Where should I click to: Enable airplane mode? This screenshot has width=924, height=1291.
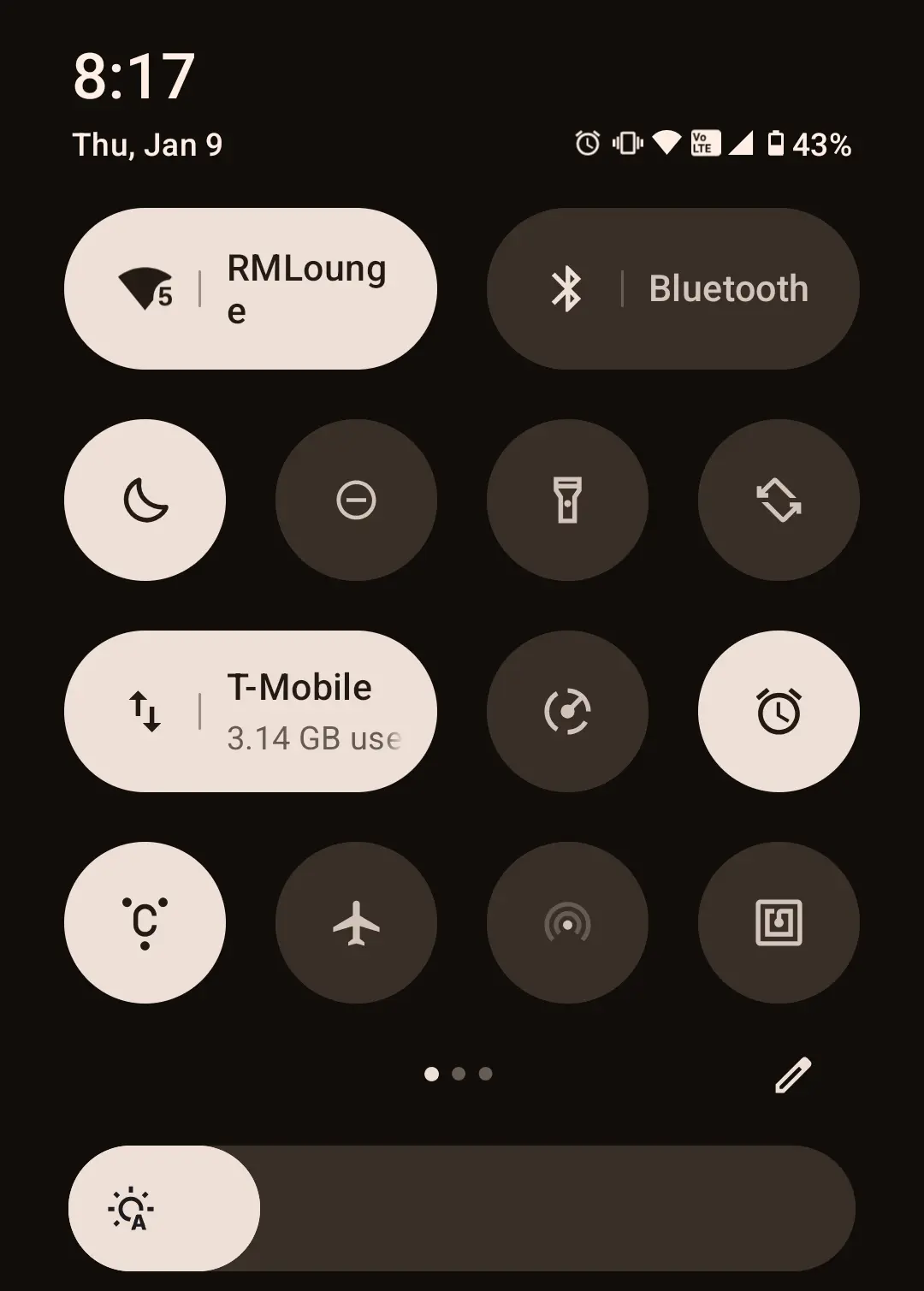[x=356, y=923]
